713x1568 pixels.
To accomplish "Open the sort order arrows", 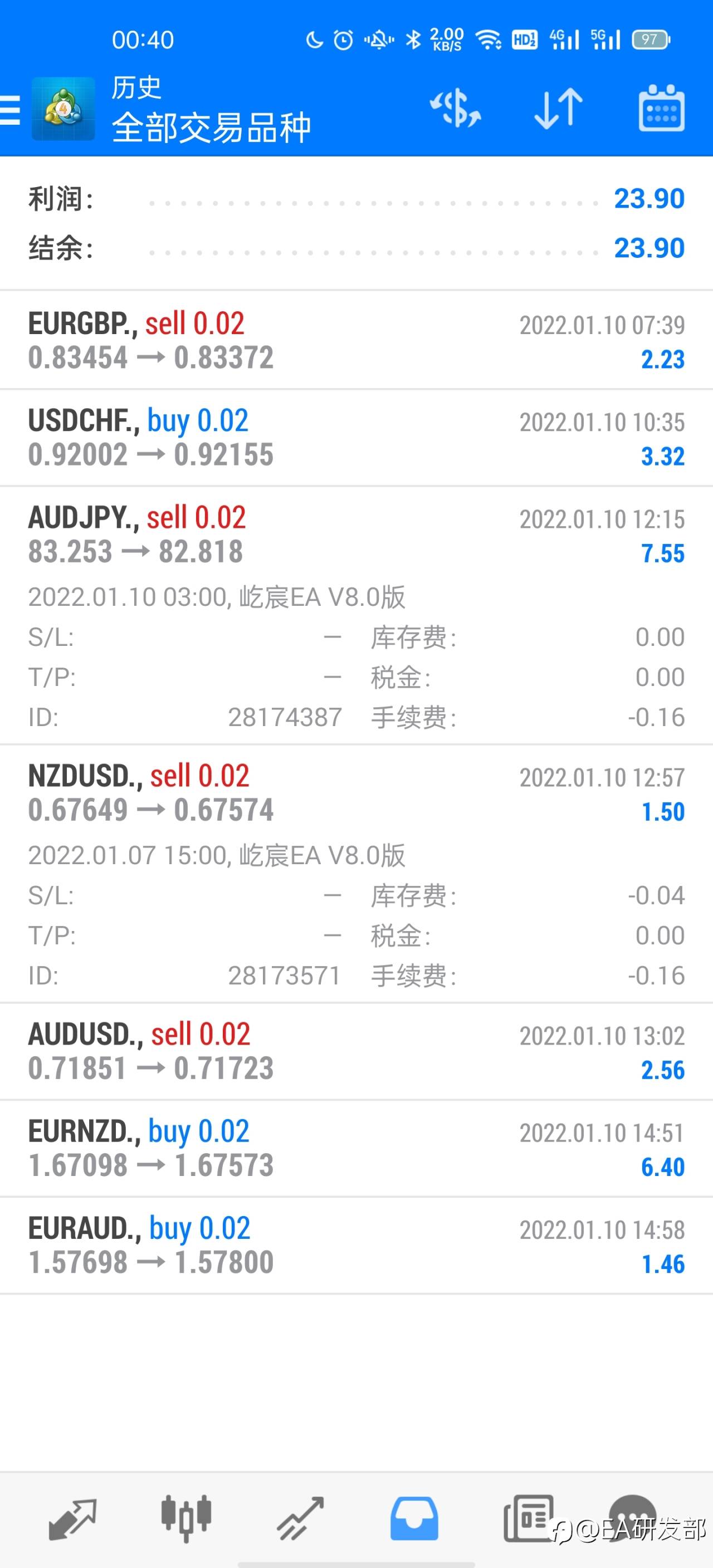I will click(x=558, y=109).
